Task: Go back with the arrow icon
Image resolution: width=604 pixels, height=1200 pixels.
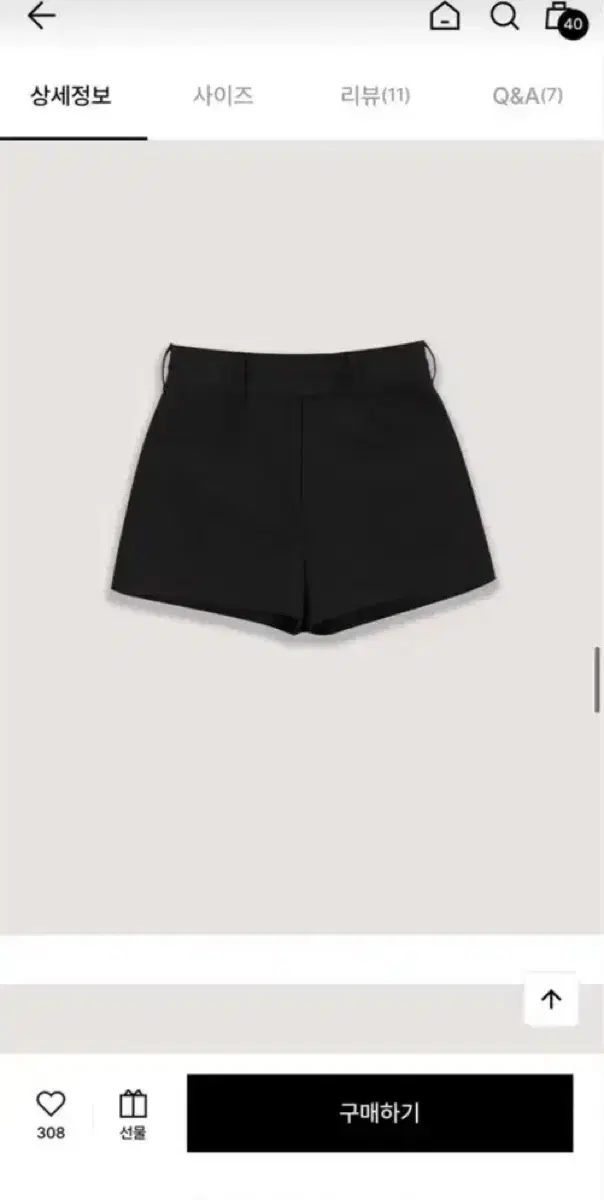Action: pyautogui.click(x=41, y=17)
